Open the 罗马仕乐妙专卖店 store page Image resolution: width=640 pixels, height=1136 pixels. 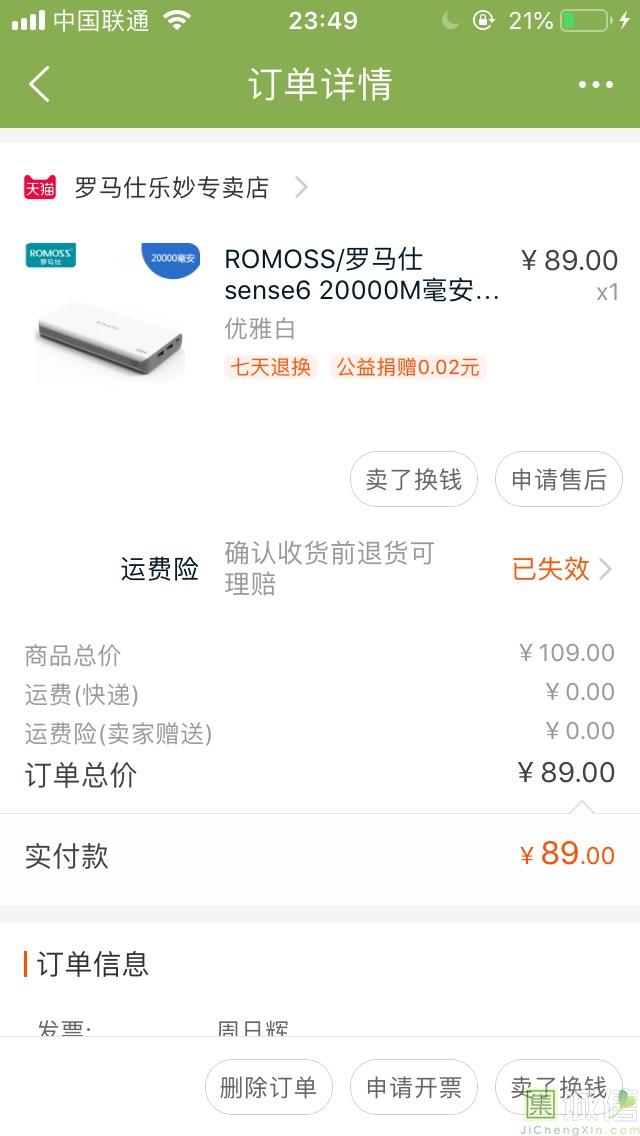click(x=172, y=187)
